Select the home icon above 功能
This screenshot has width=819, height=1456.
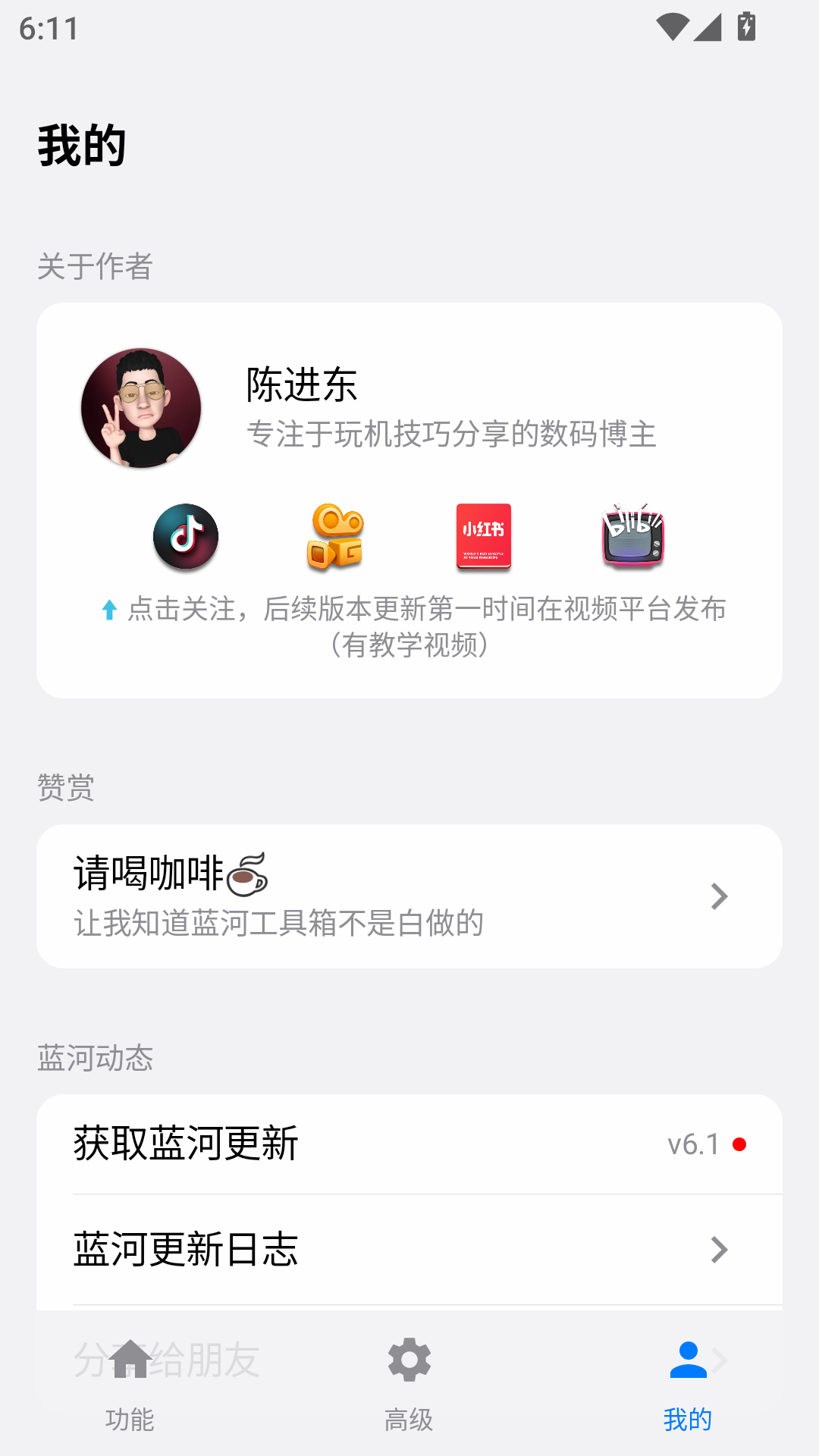tap(132, 1360)
